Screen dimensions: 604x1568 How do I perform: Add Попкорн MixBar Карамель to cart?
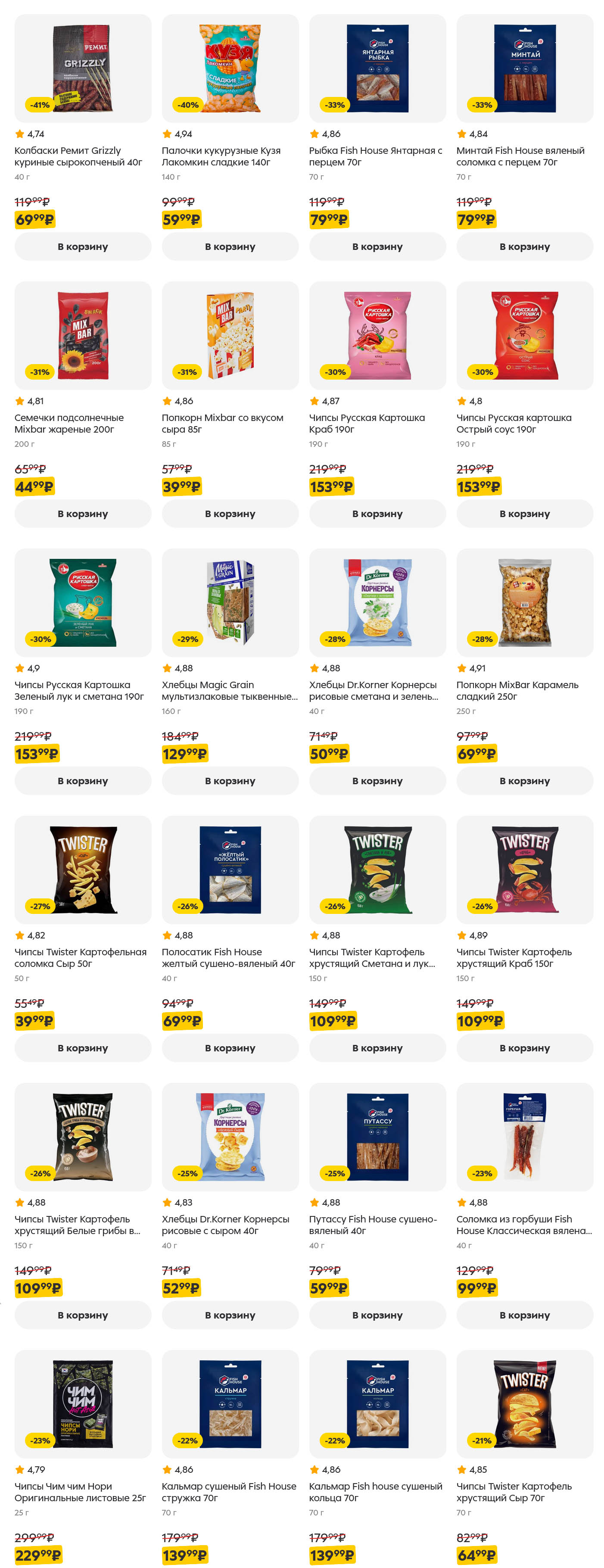tap(524, 781)
